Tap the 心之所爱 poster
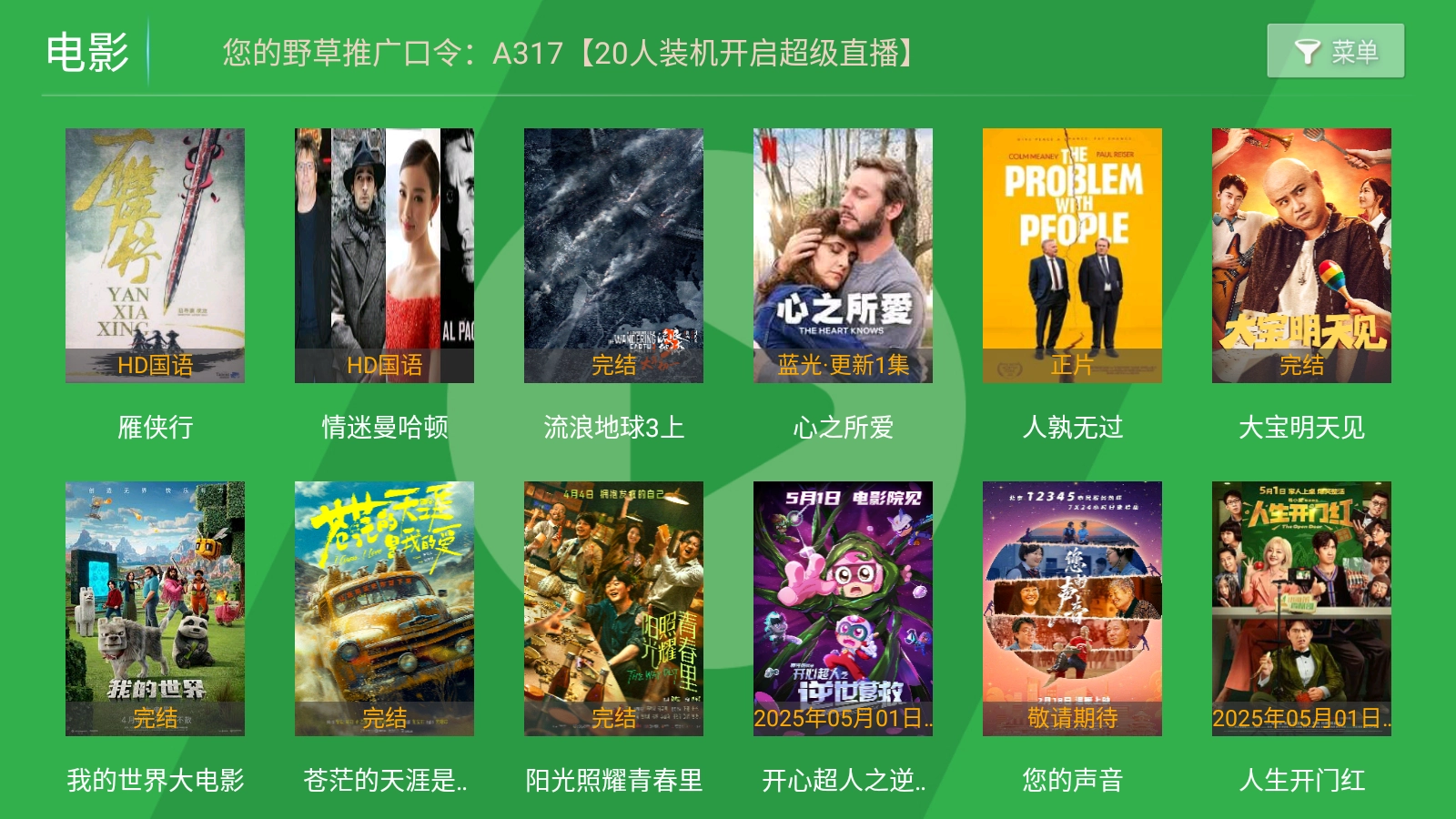This screenshot has height=819, width=1456. point(843,256)
